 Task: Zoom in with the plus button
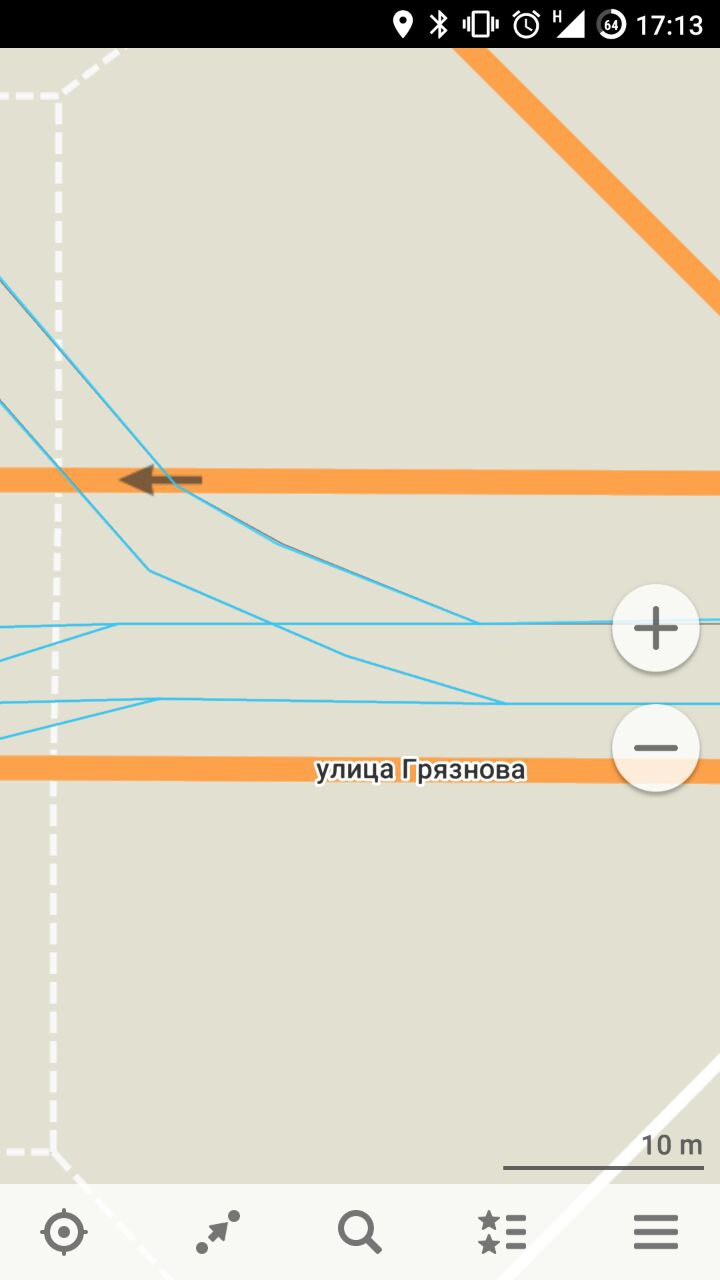coord(656,628)
